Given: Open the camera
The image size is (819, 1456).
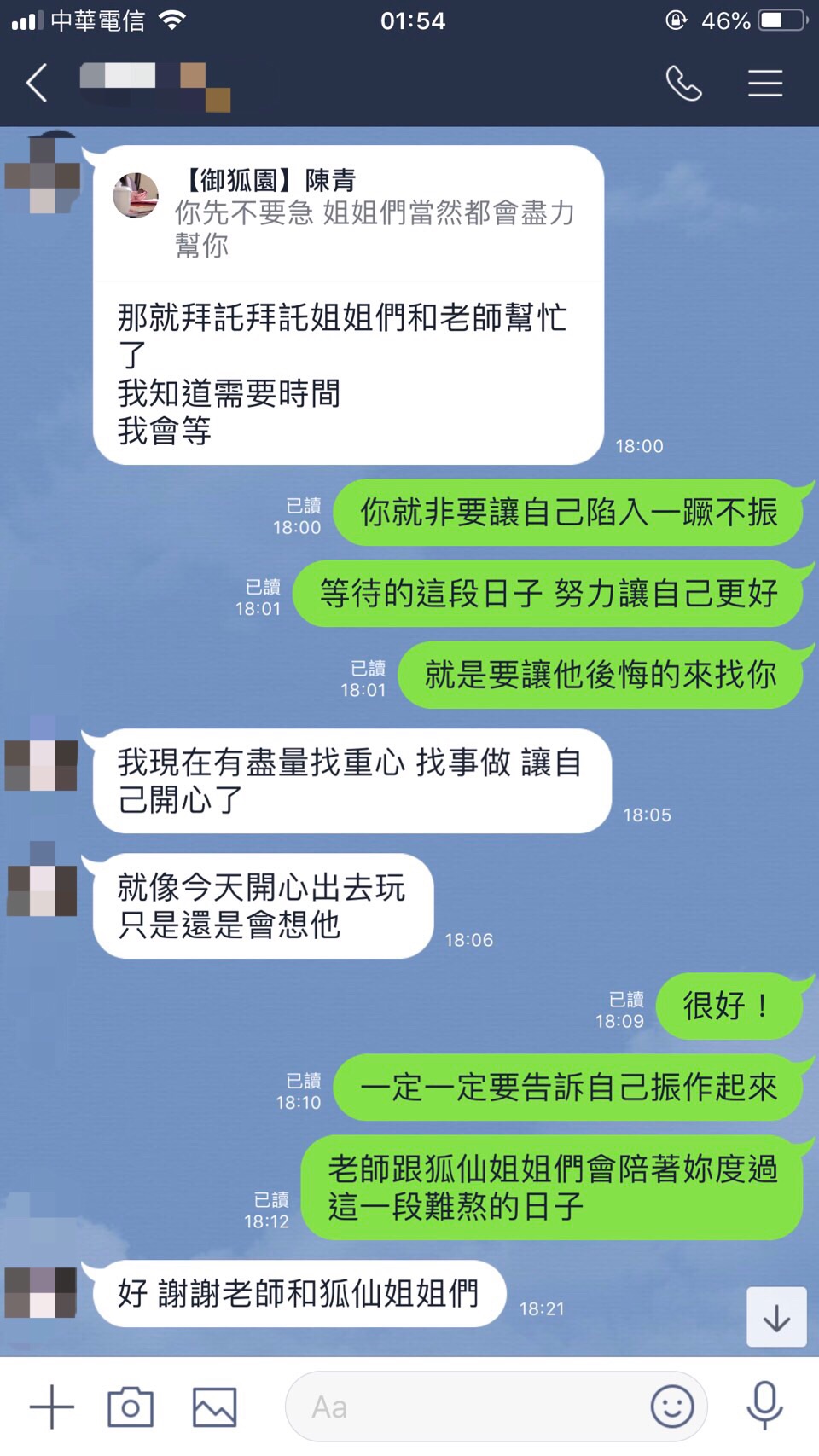Looking at the screenshot, I should 131,1407.
